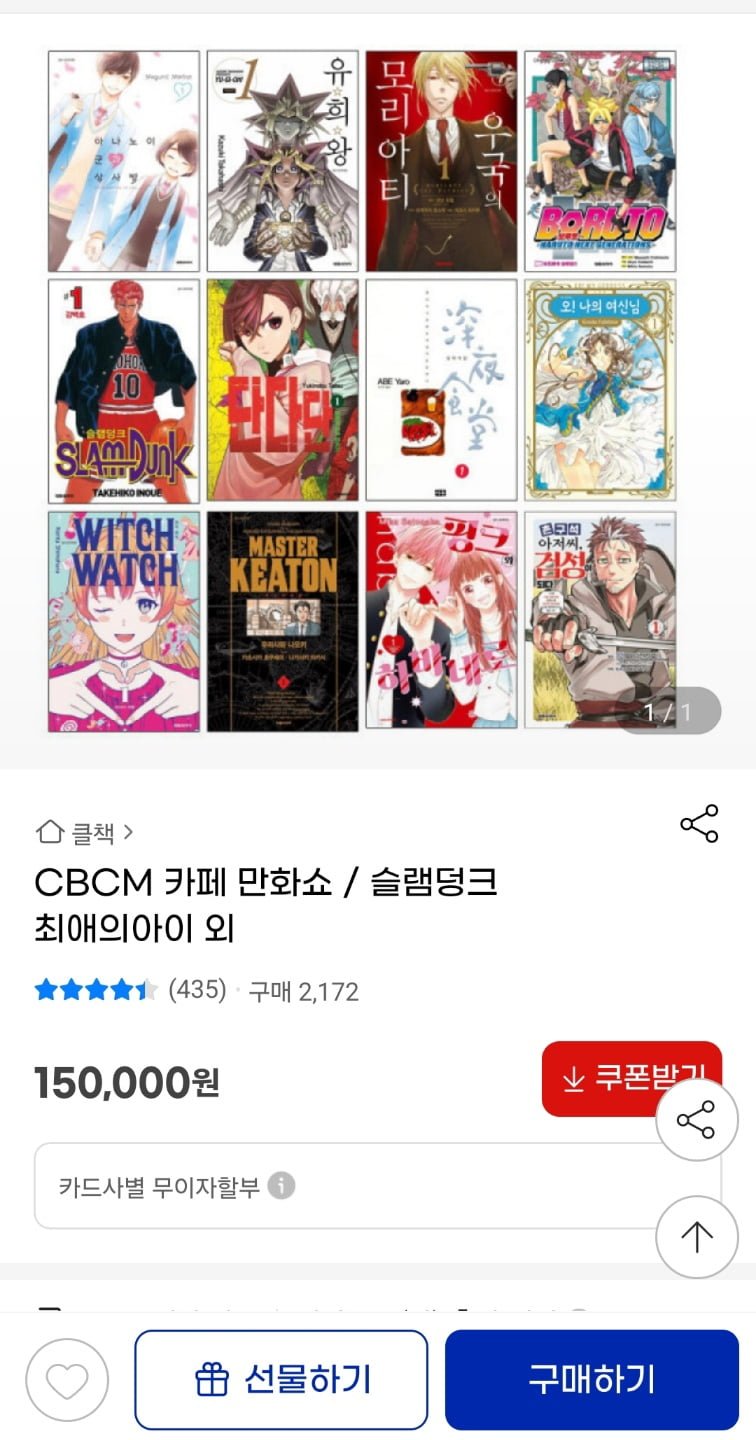Jump back to top with arrow button
This screenshot has height=1440, width=756.
696,1237
